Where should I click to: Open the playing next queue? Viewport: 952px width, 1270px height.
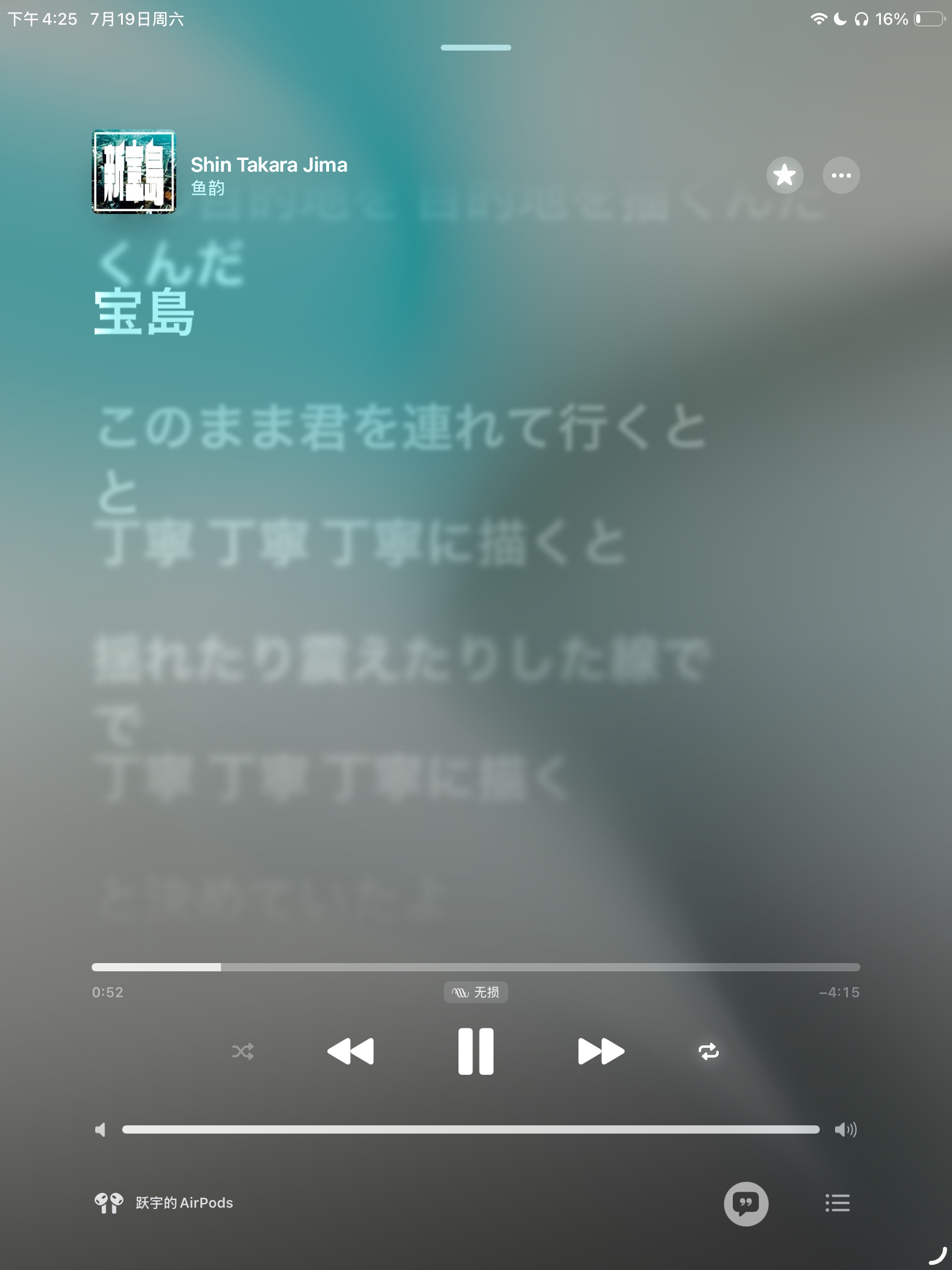837,1203
